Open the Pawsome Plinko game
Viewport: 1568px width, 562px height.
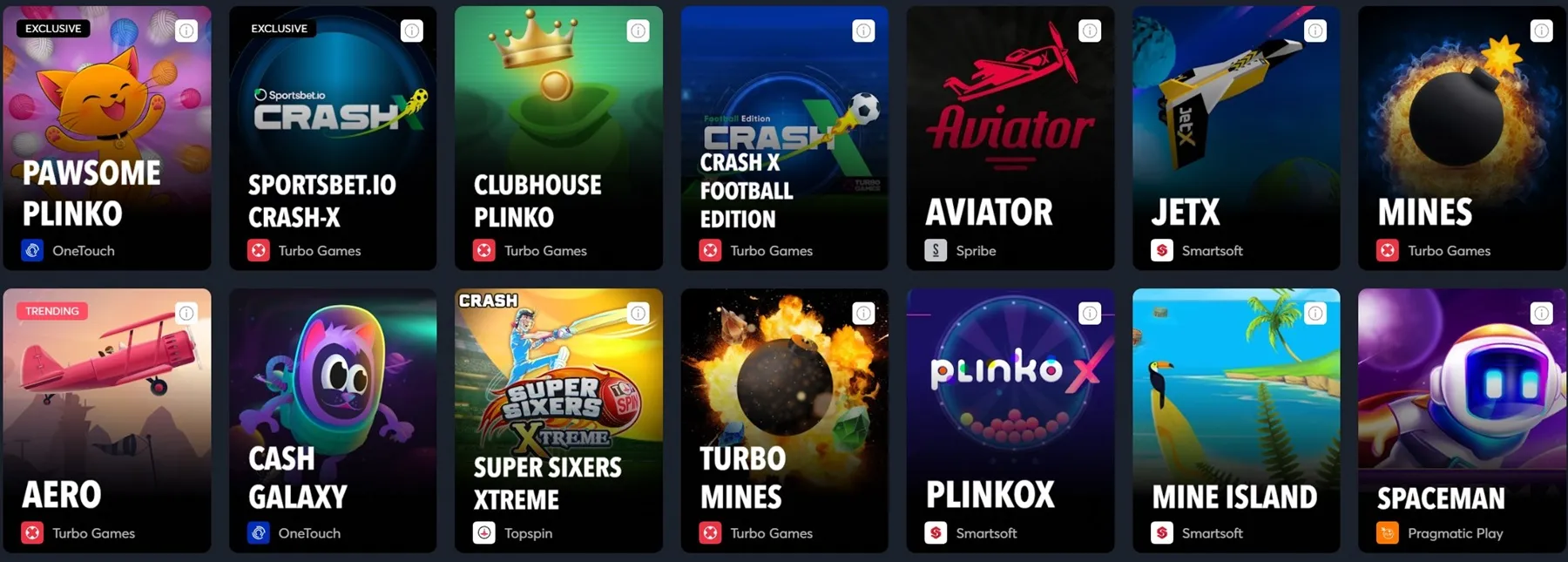(106, 139)
